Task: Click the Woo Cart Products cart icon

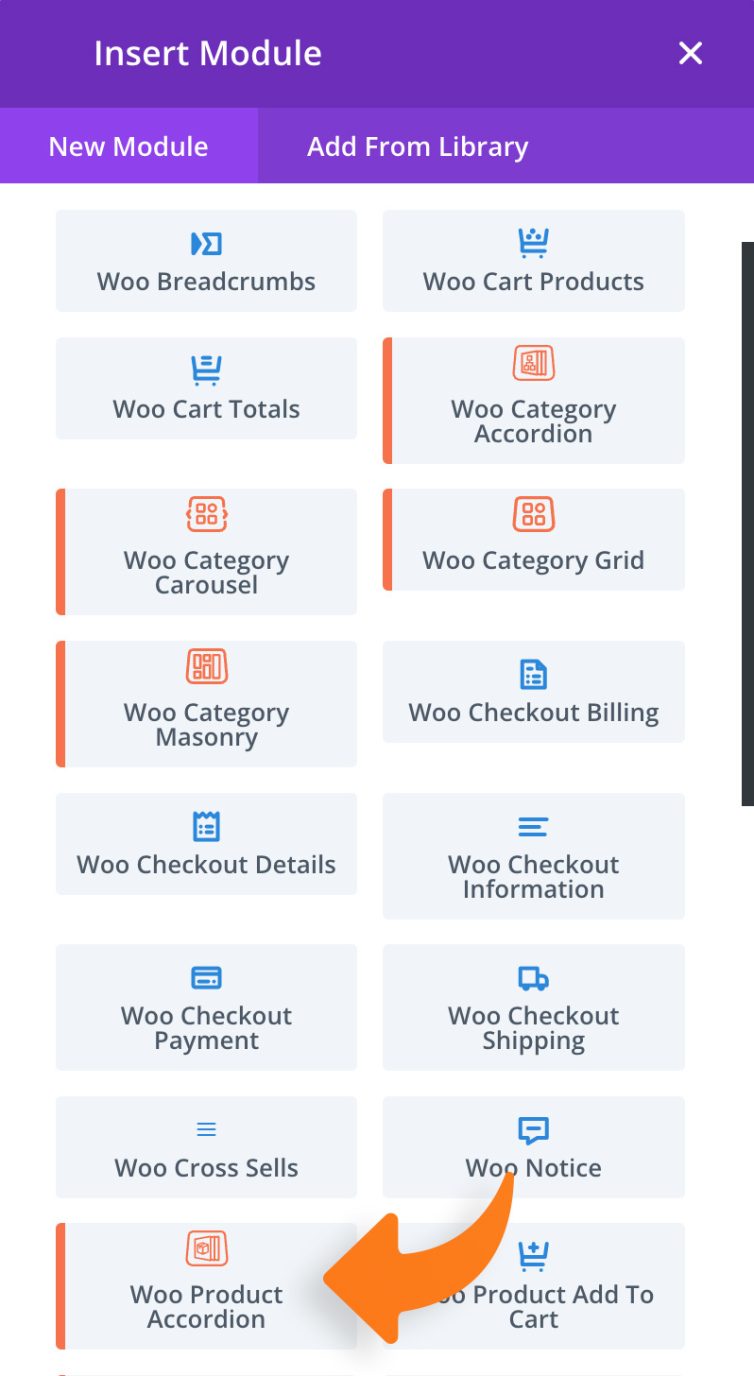Action: tap(533, 240)
